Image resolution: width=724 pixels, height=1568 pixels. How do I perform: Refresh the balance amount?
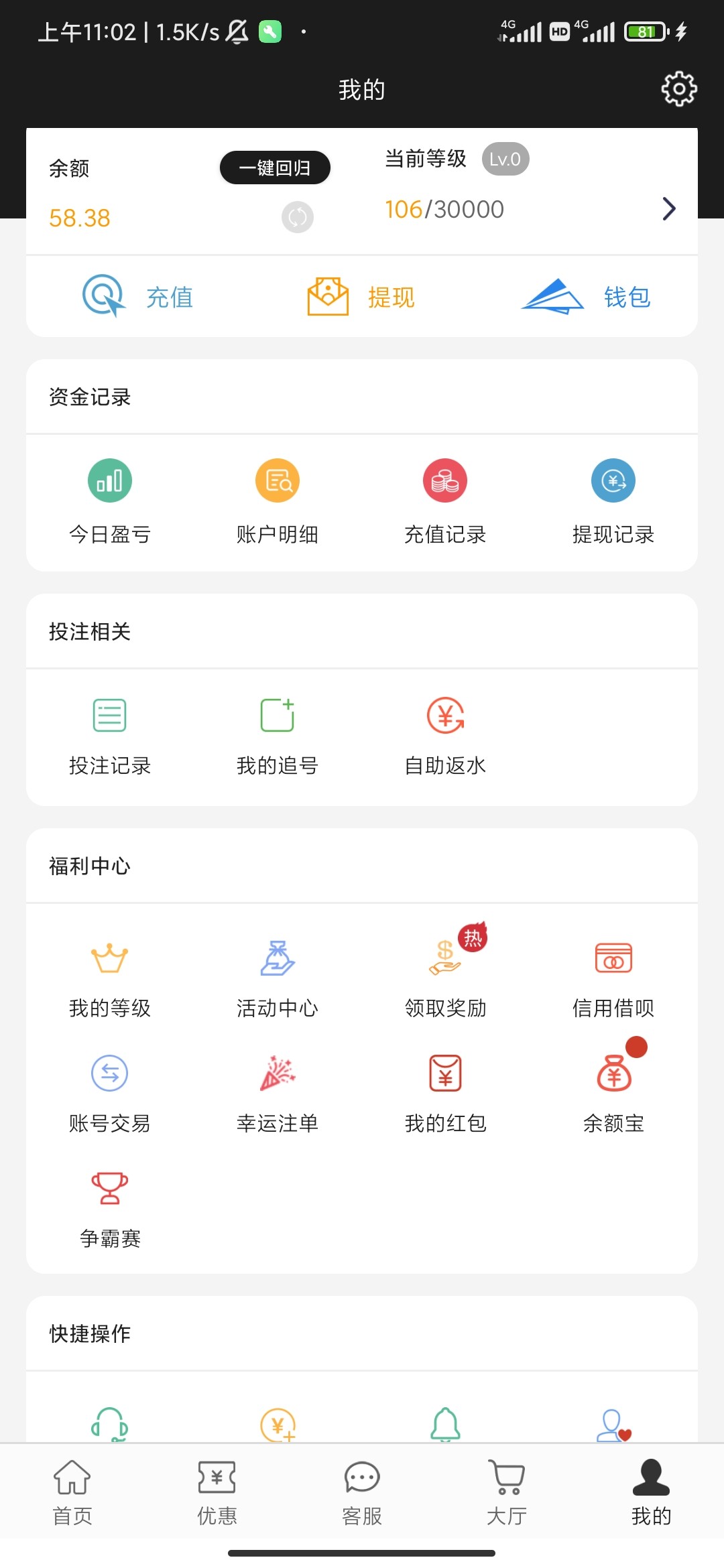(x=298, y=217)
